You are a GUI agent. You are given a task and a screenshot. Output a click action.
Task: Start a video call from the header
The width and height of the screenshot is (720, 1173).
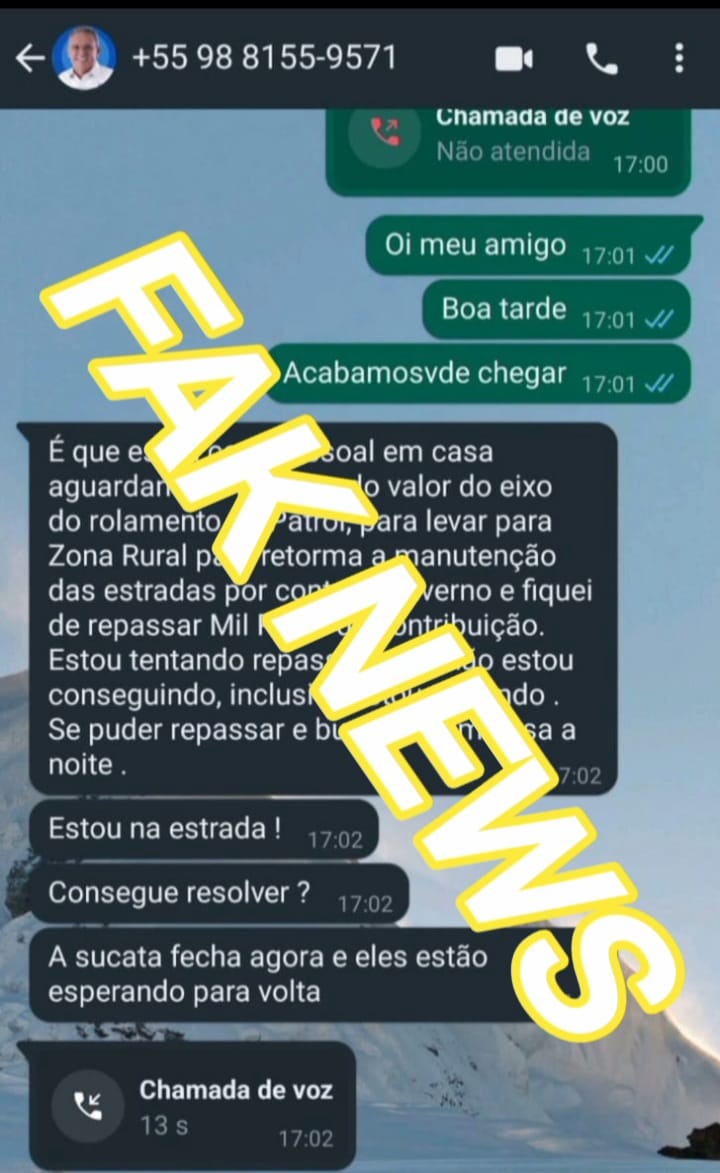pyautogui.click(x=512, y=59)
